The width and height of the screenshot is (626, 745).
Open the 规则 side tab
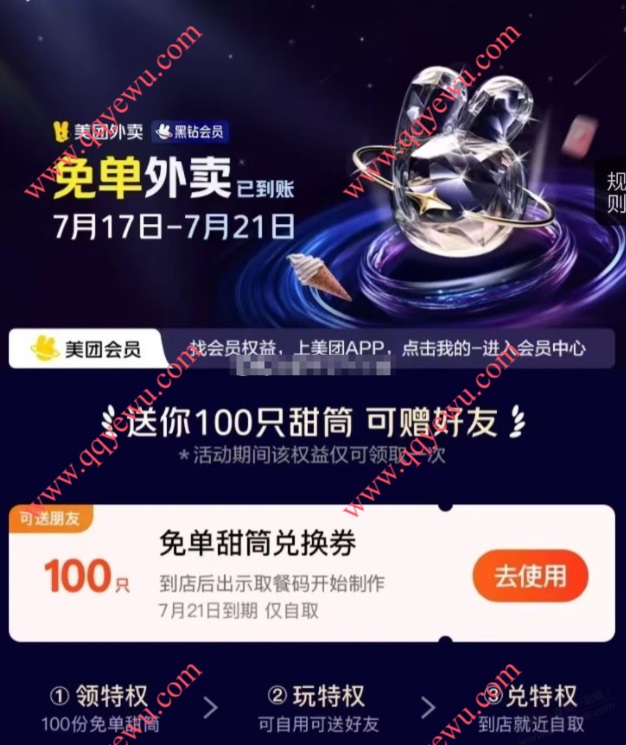614,193
